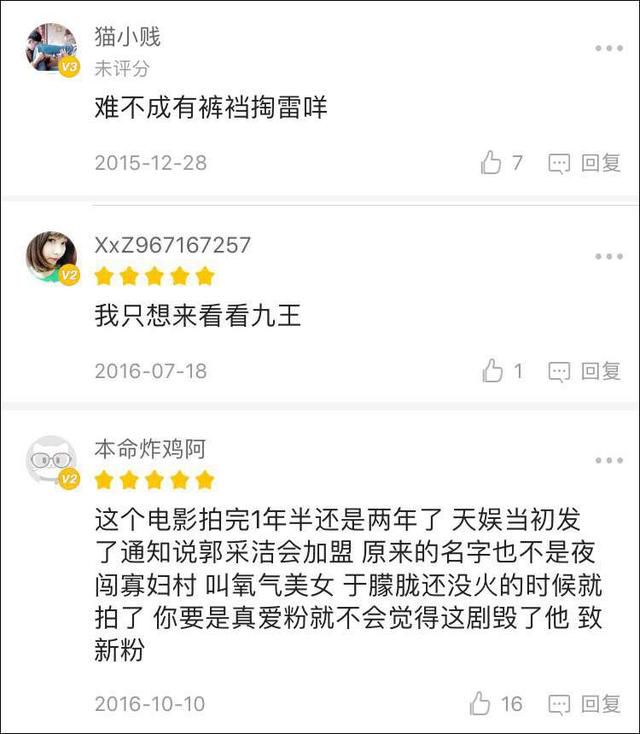View XxZ967167257's profile avatar
The image size is (640, 734).
(x=51, y=258)
